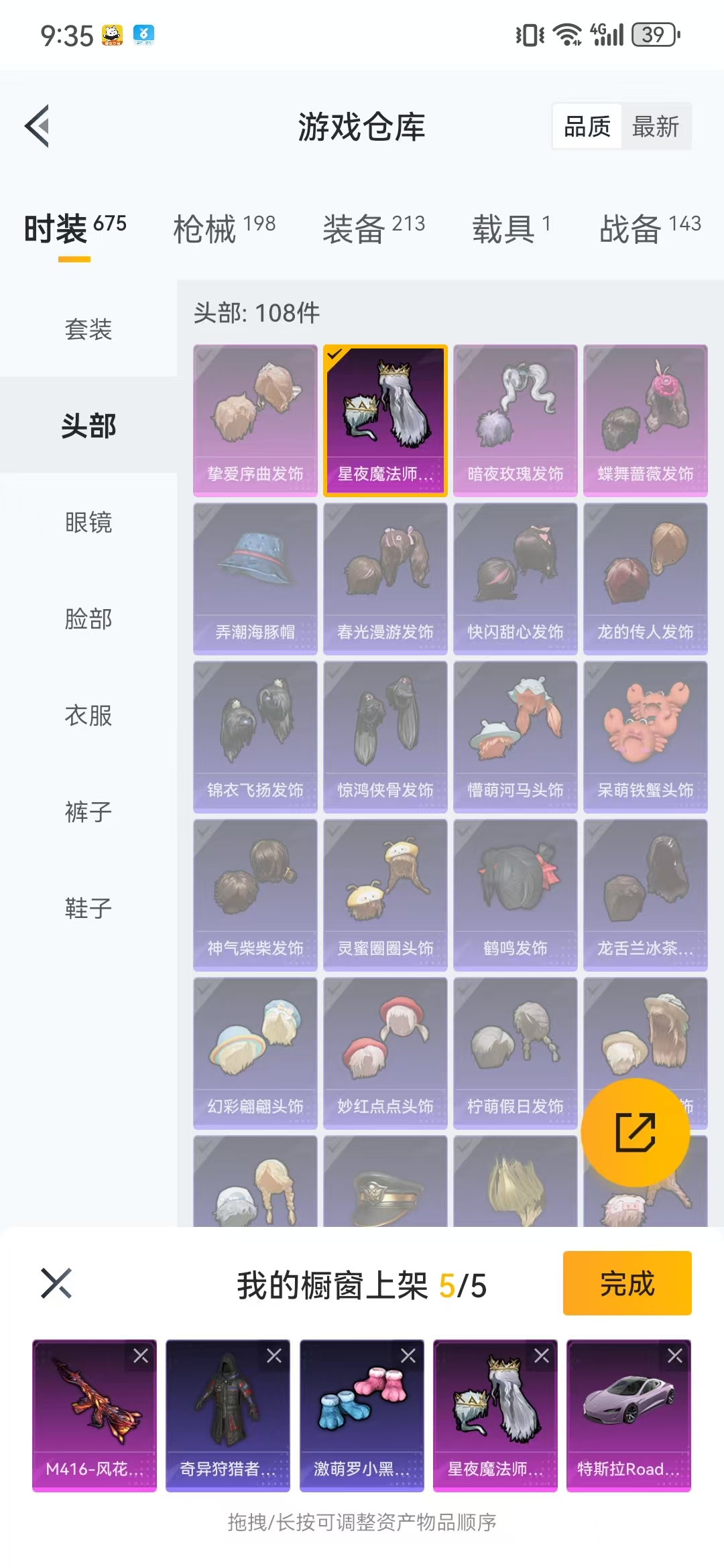Go back from 游戏仓库
Viewport: 724px width, 1568px height.
38,126
